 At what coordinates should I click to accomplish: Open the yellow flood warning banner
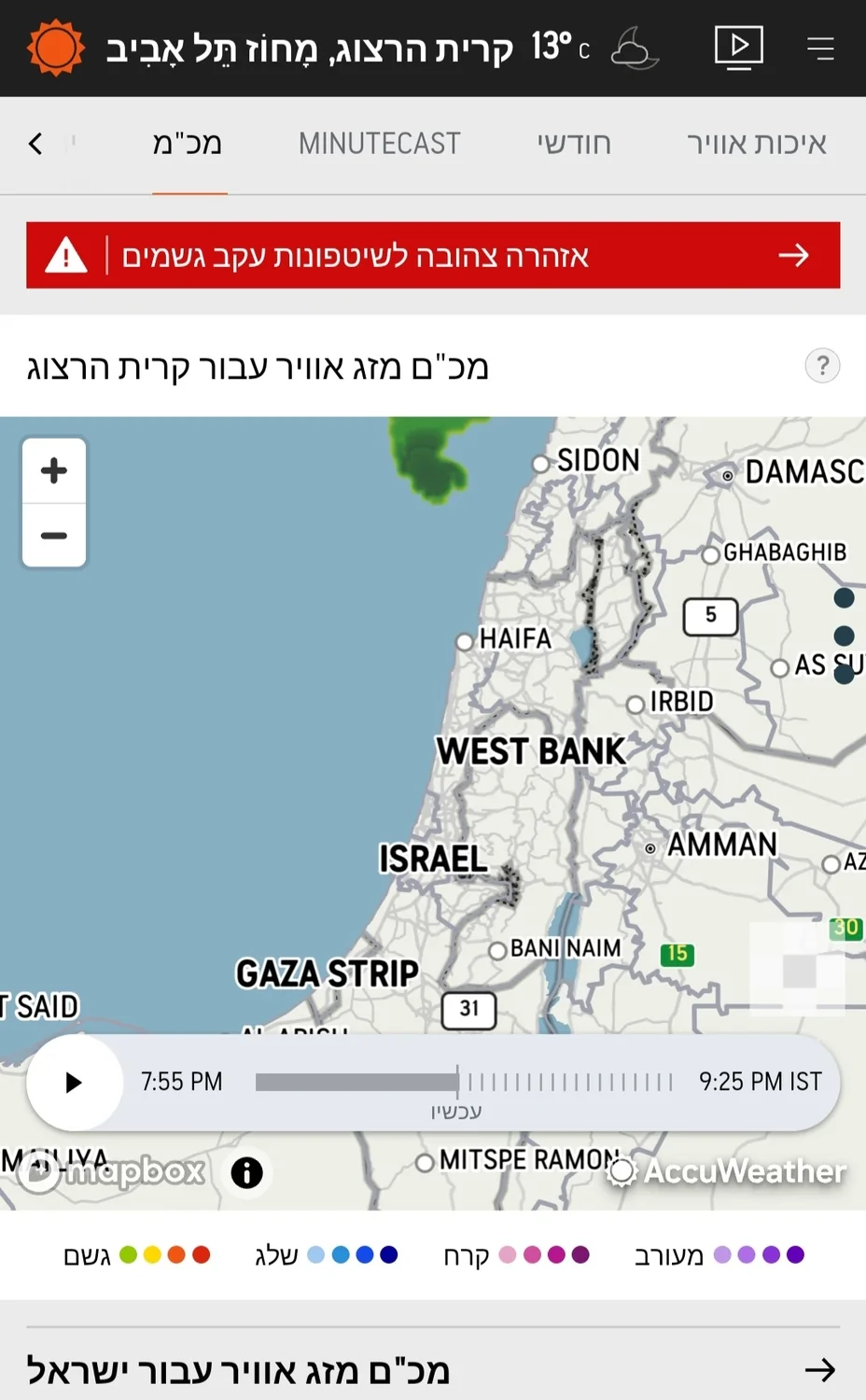tap(433, 255)
